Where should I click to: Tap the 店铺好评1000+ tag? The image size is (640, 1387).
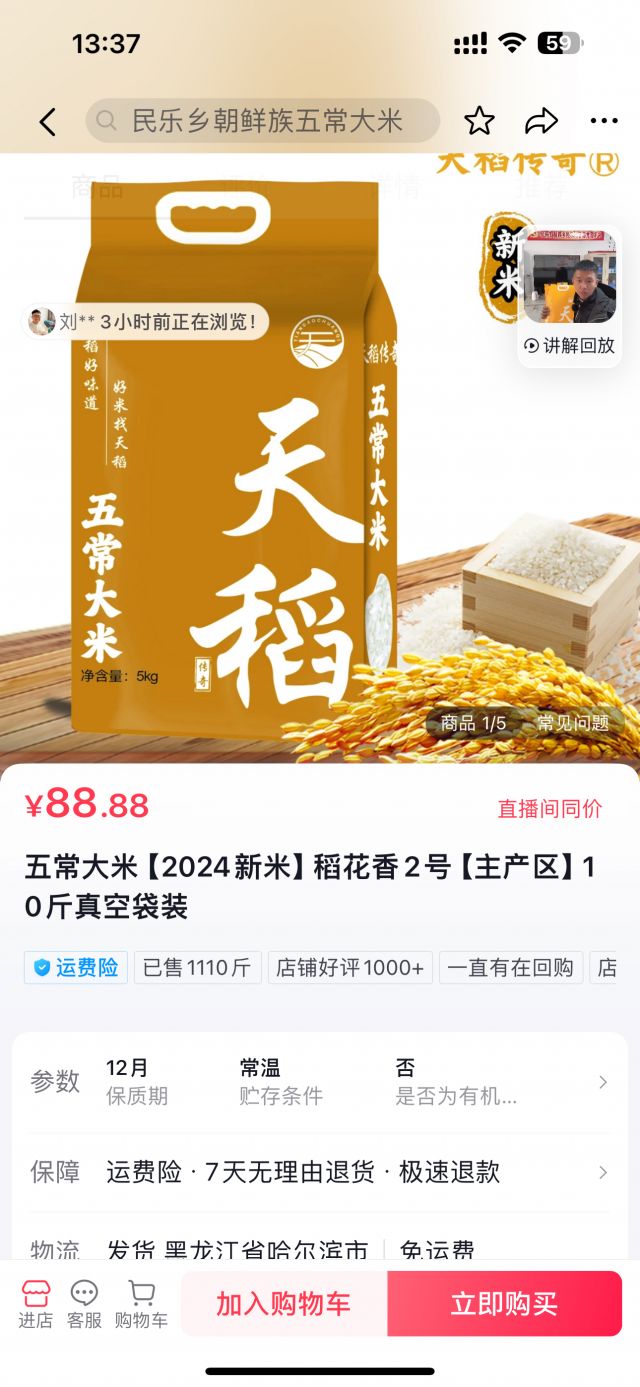click(350, 967)
